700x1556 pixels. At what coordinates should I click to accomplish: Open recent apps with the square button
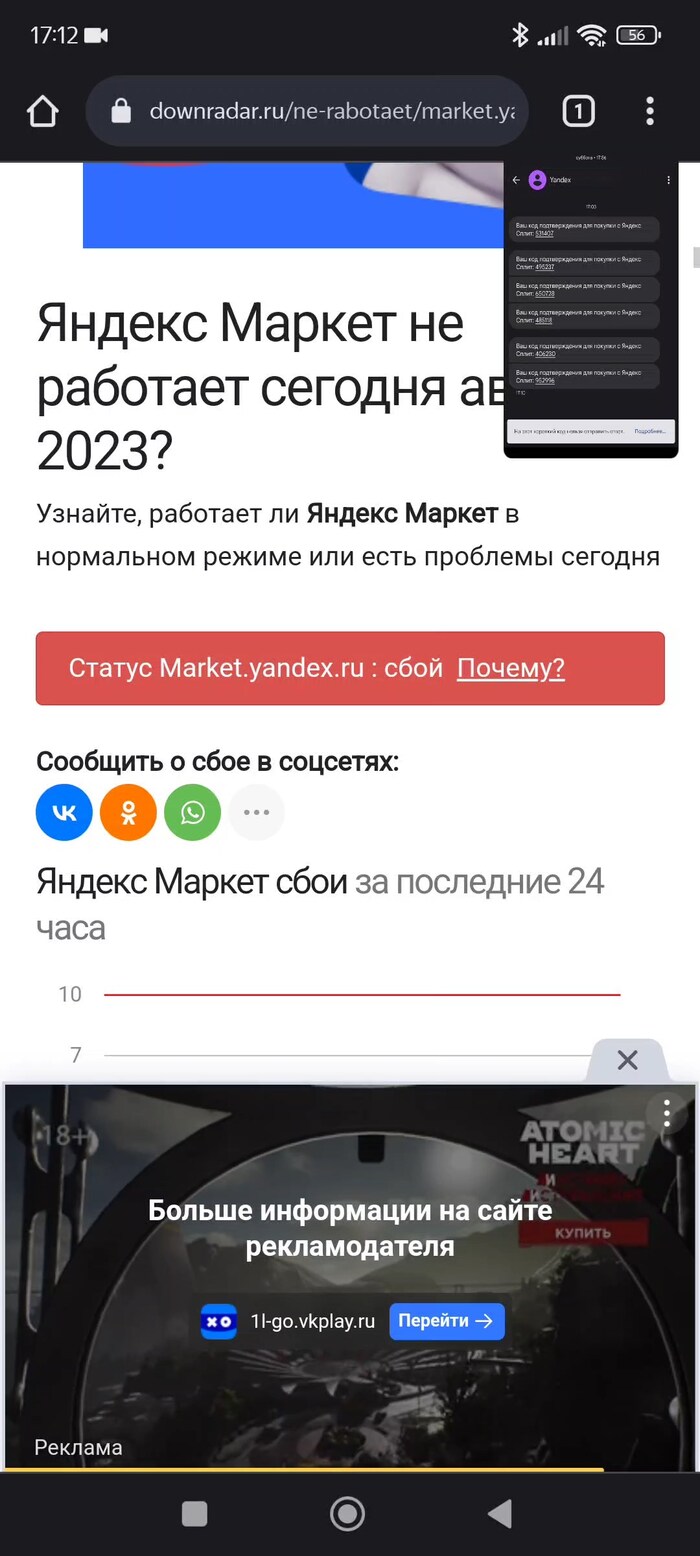[x=195, y=1513]
